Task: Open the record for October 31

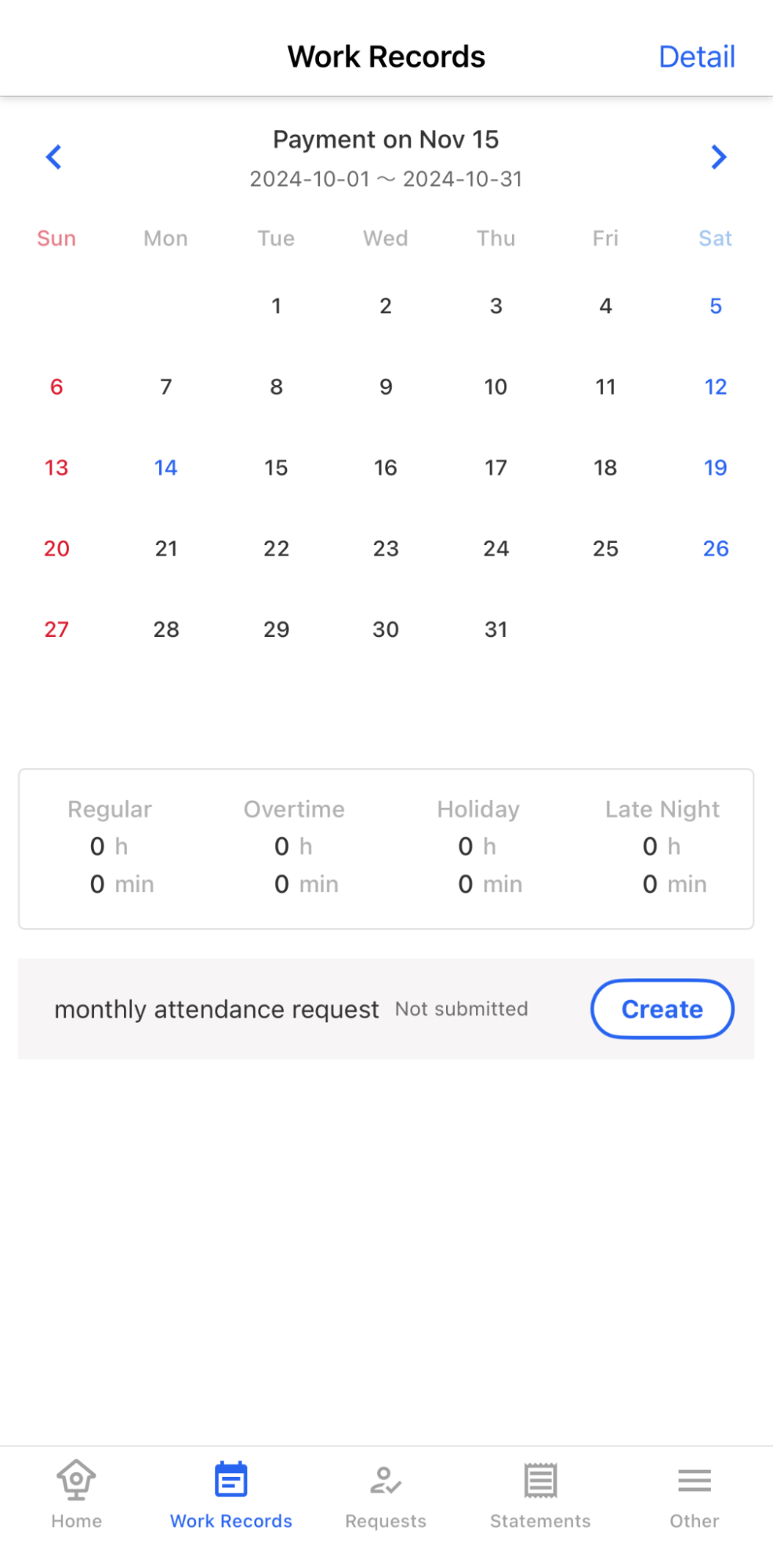Action: pyautogui.click(x=495, y=629)
